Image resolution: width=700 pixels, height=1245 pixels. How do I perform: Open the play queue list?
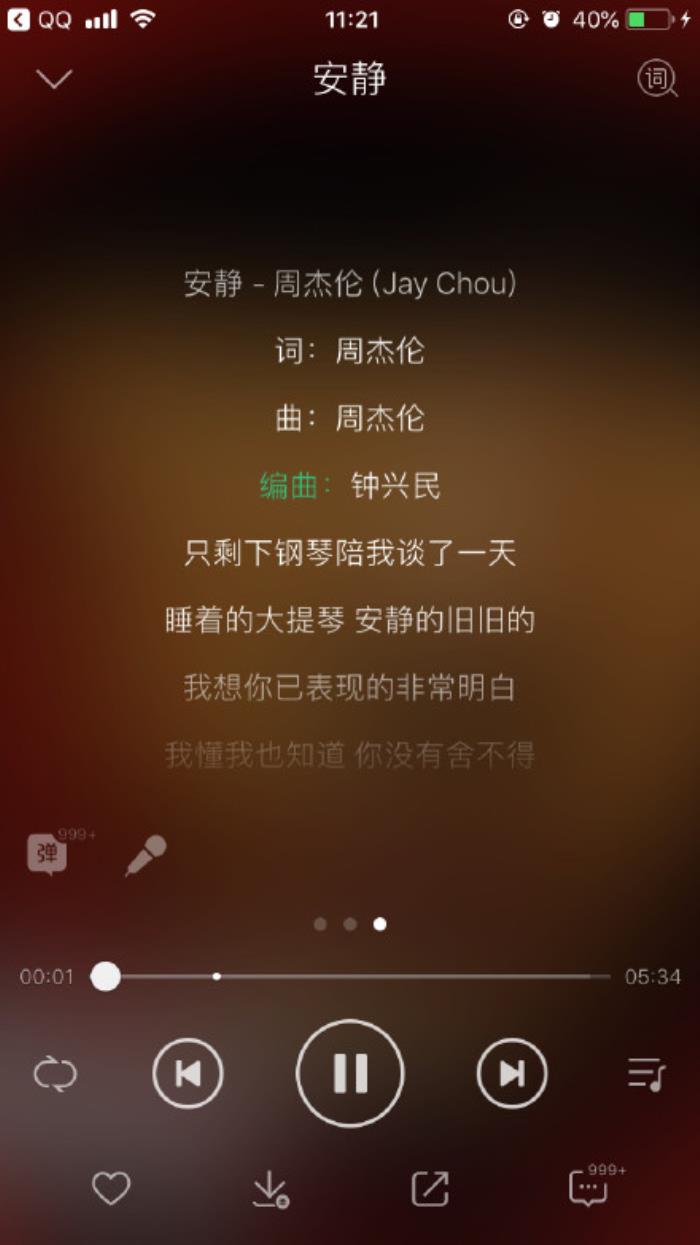click(x=646, y=1074)
